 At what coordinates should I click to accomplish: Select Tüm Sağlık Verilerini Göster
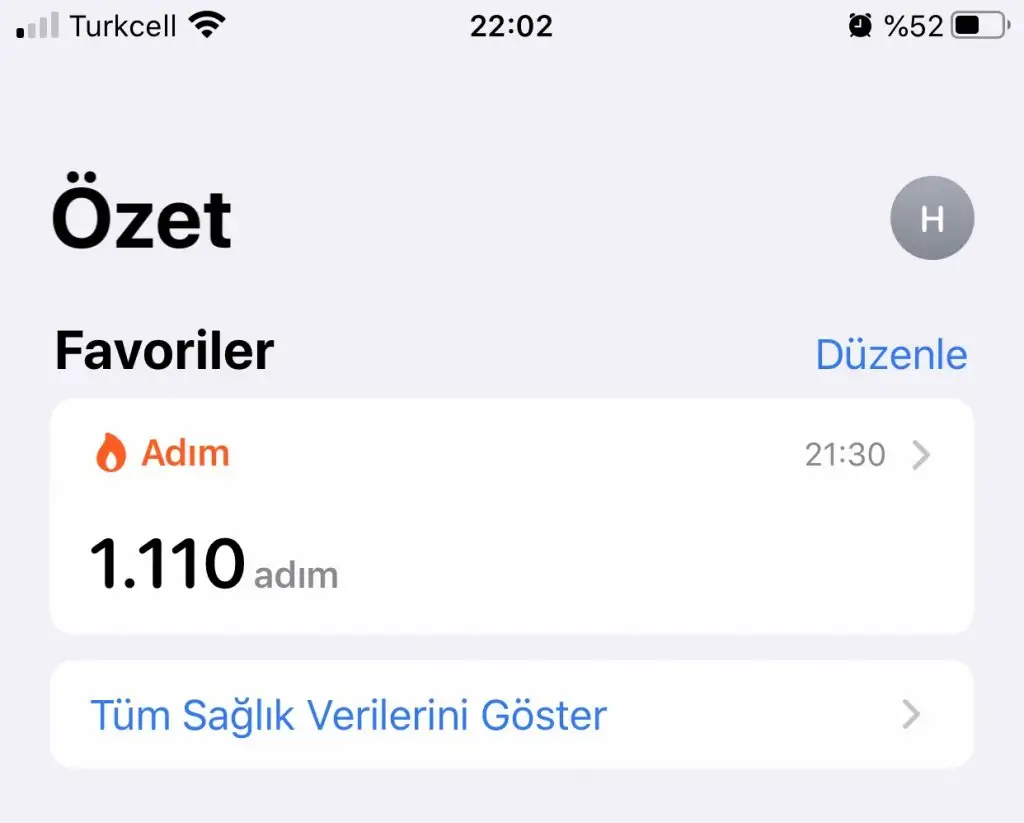click(511, 715)
